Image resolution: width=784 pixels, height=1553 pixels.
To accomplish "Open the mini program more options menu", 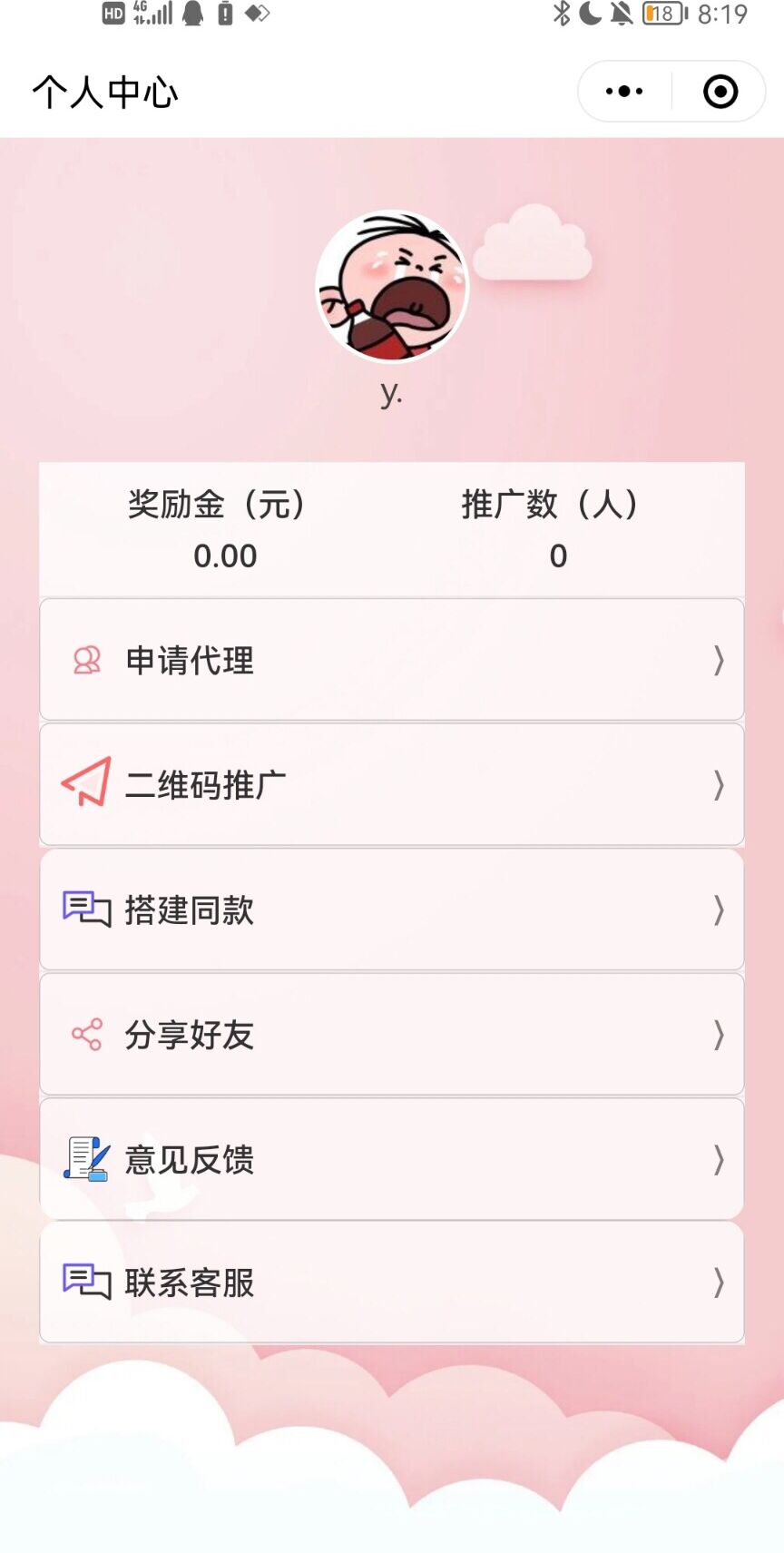I will 624,92.
